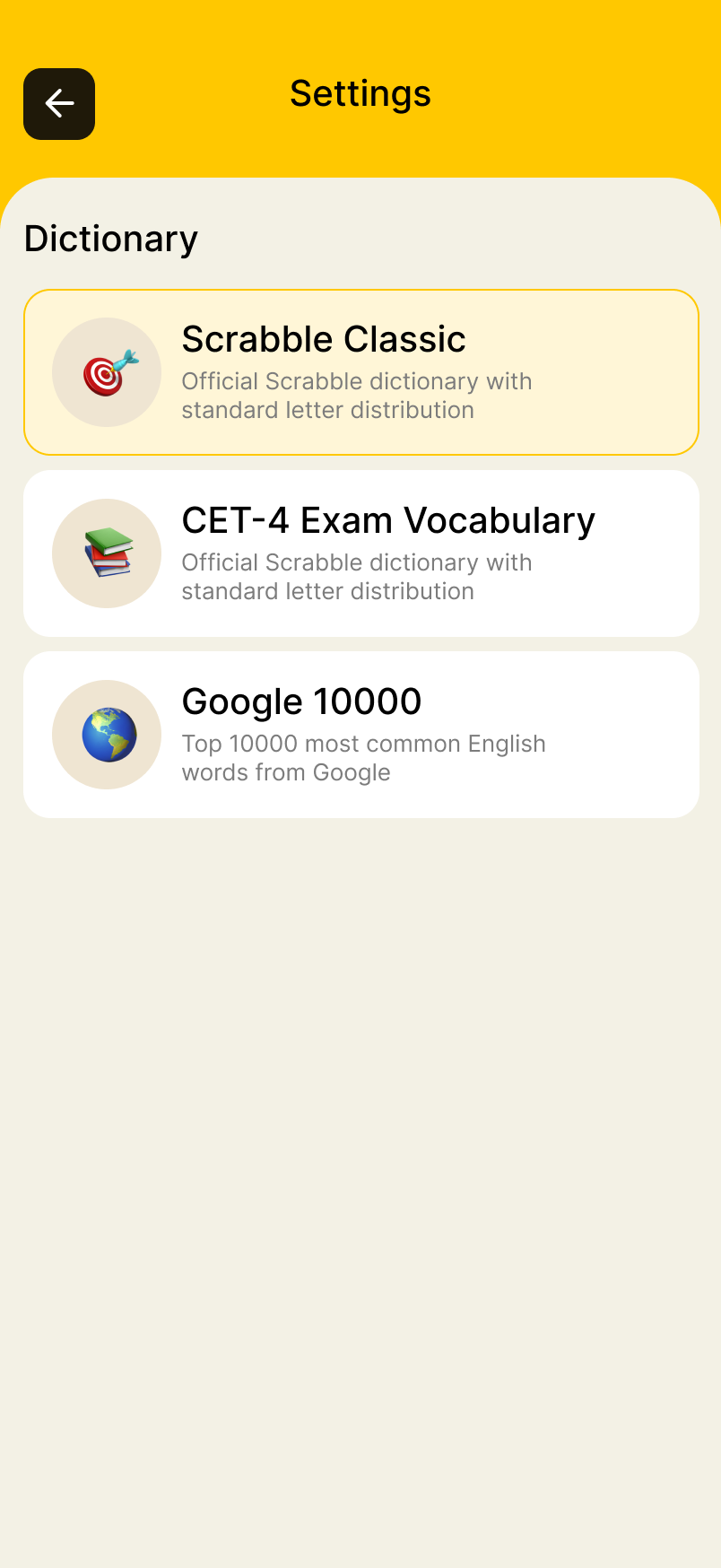Switch to the Google 10000 dictionary
Viewport: 721px width, 1568px height.
360,735
